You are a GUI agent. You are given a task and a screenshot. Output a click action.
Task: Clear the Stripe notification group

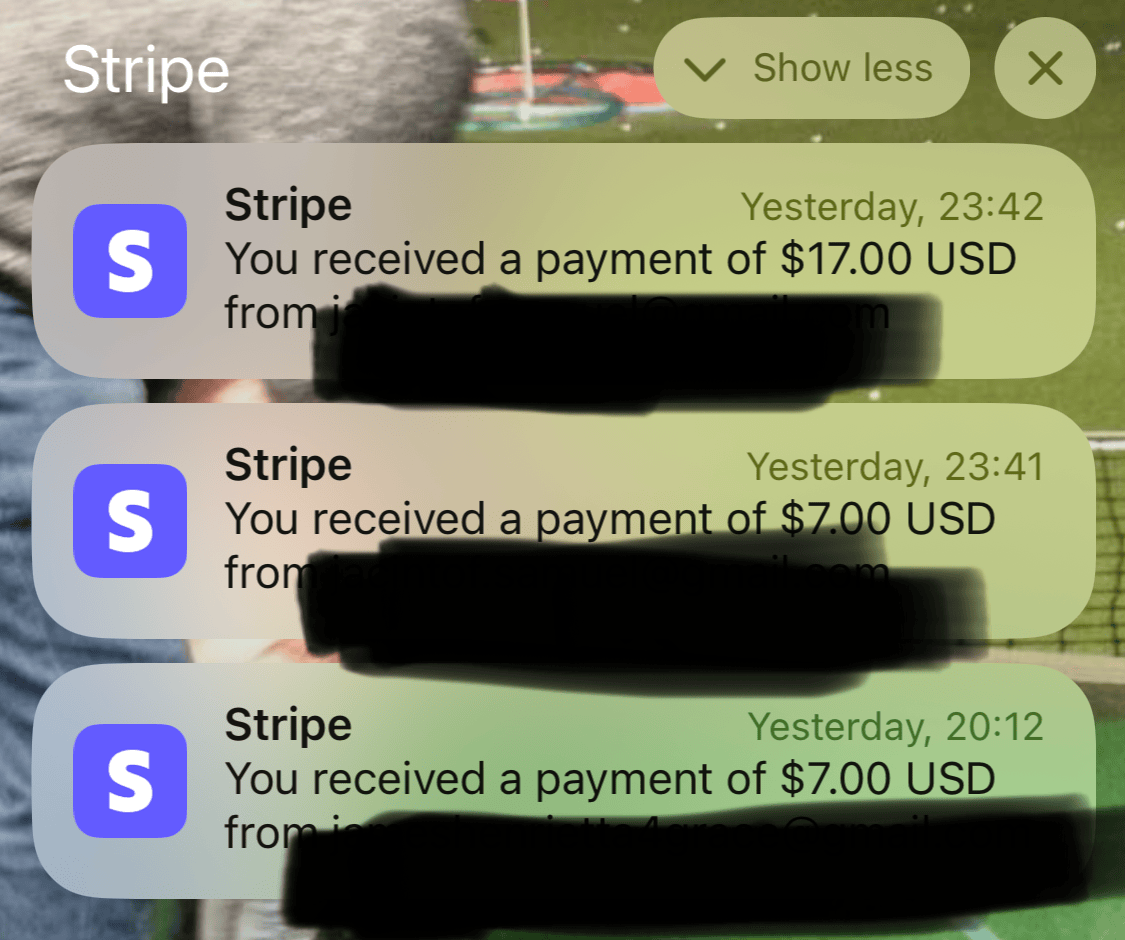(x=1045, y=68)
